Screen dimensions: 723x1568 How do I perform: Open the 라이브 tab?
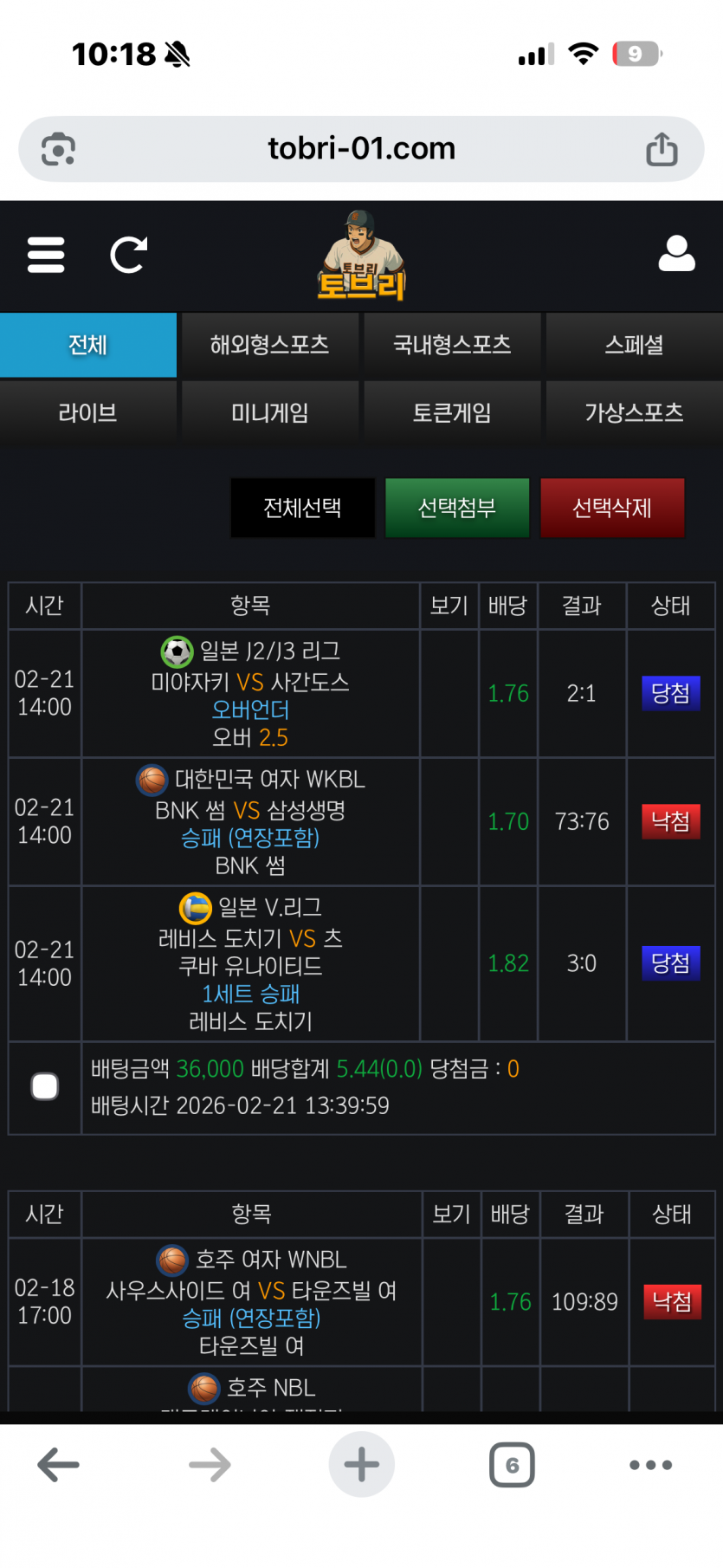pyautogui.click(x=87, y=412)
